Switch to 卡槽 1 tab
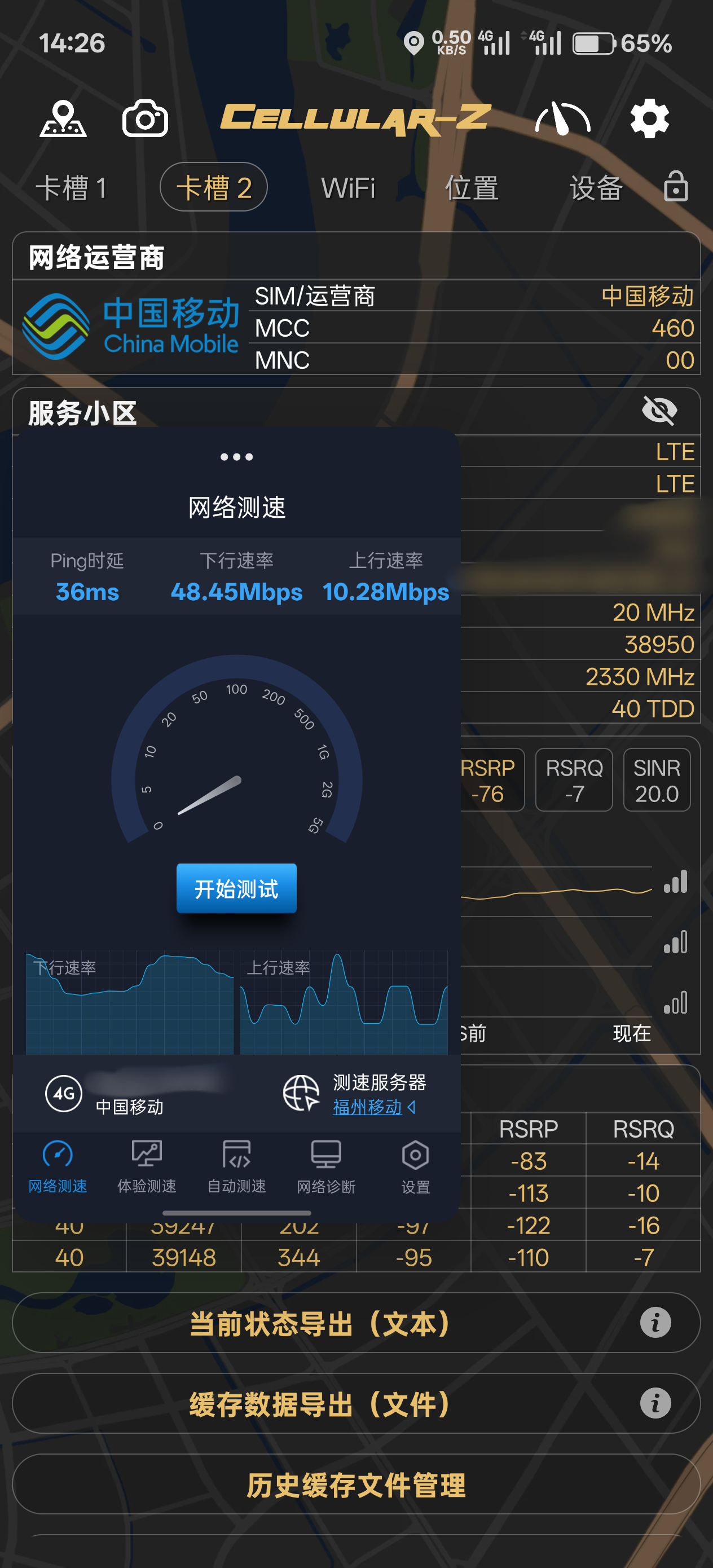This screenshot has height=1568, width=713. click(72, 187)
